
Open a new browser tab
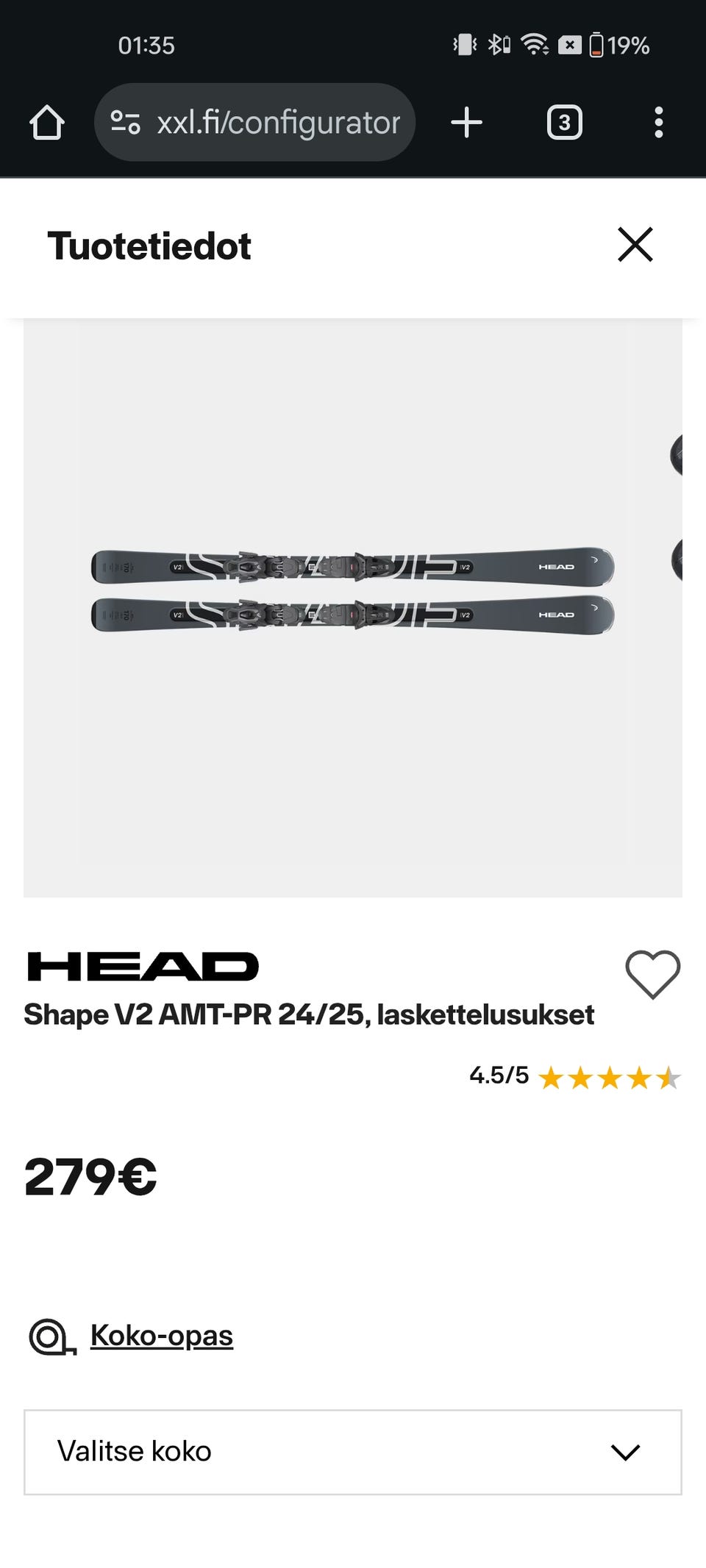coord(466,123)
